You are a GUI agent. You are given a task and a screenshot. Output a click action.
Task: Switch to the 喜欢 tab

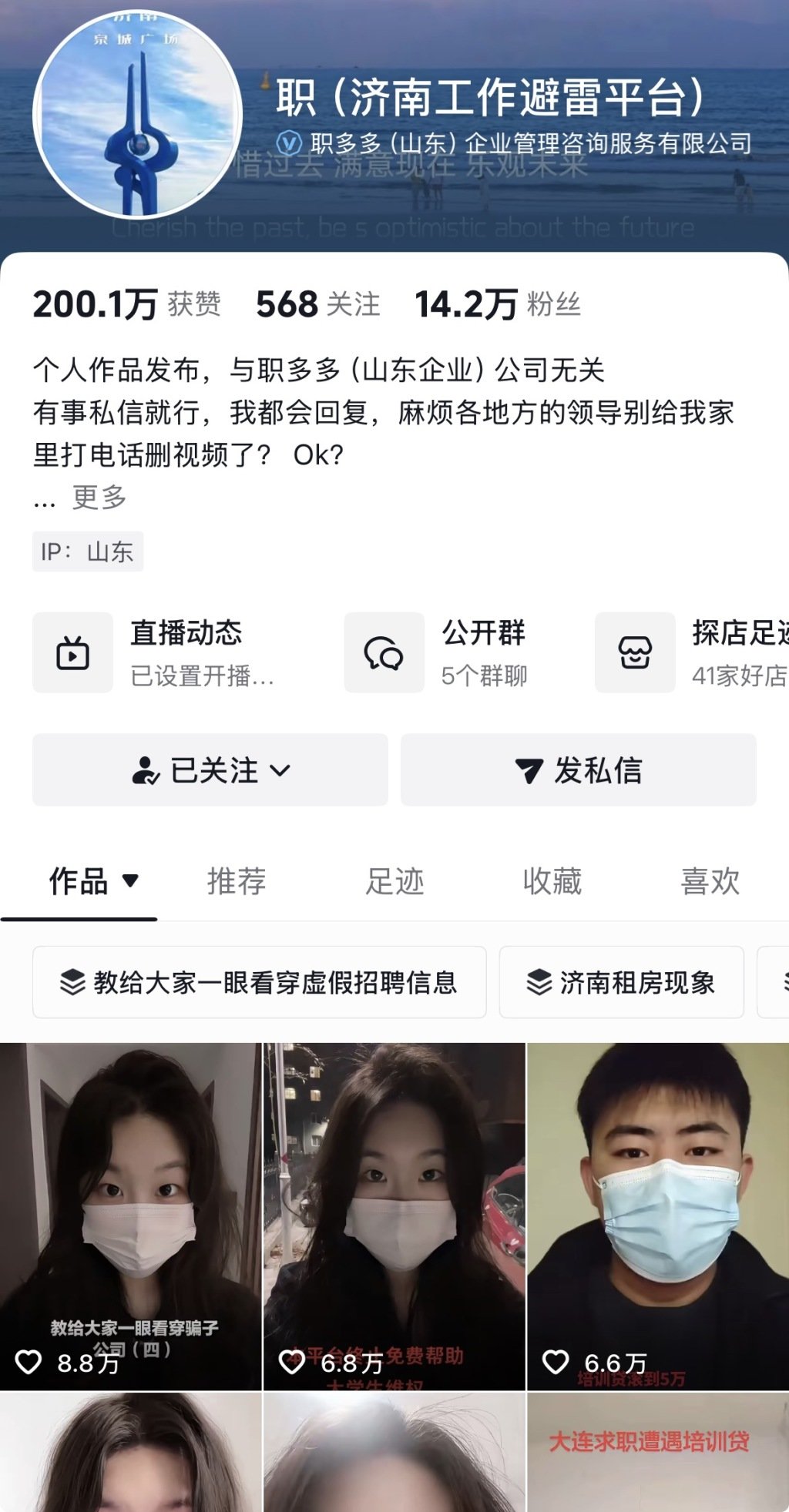(x=710, y=881)
